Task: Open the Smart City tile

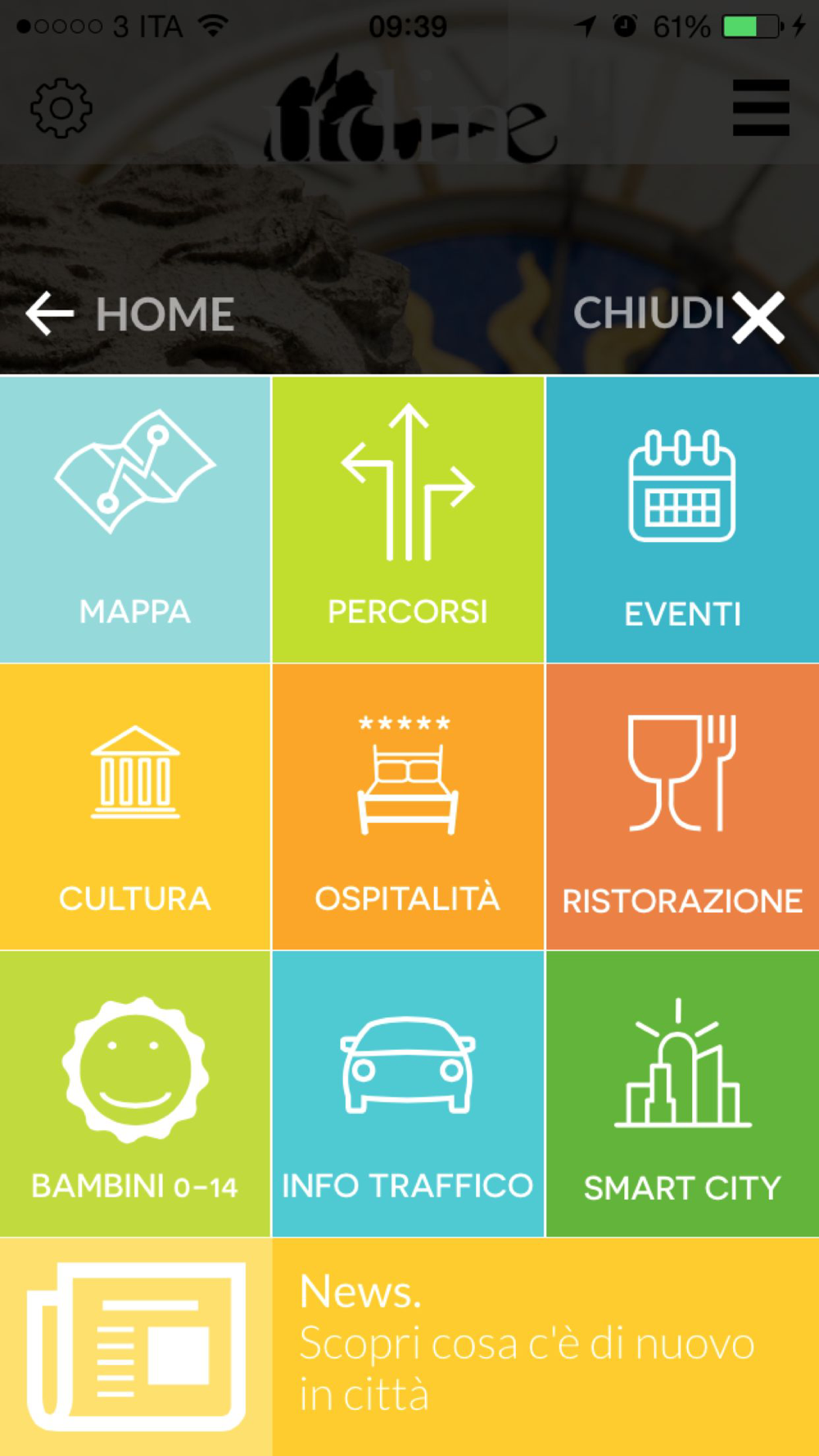Action: point(682,1094)
